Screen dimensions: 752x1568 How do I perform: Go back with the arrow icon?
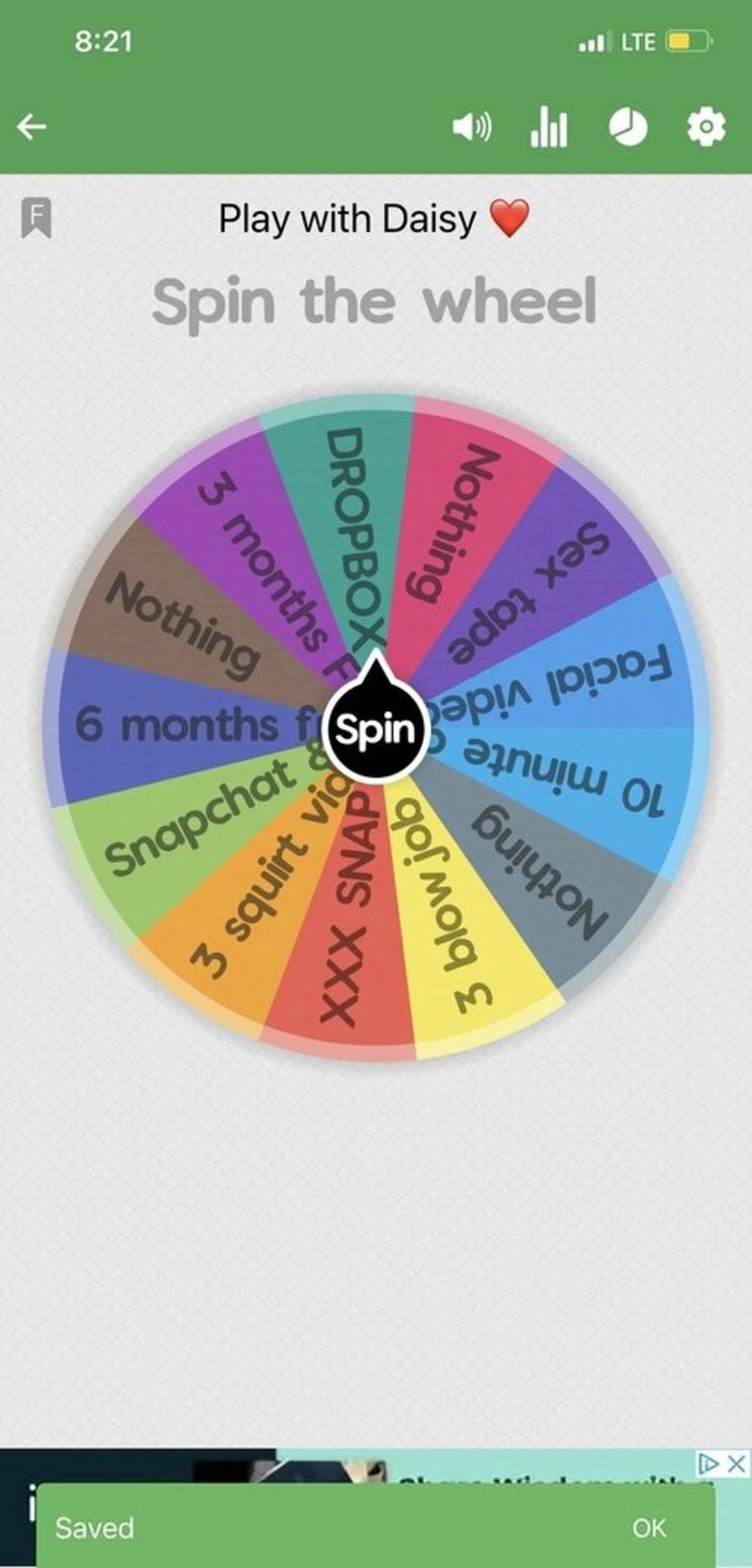(32, 127)
